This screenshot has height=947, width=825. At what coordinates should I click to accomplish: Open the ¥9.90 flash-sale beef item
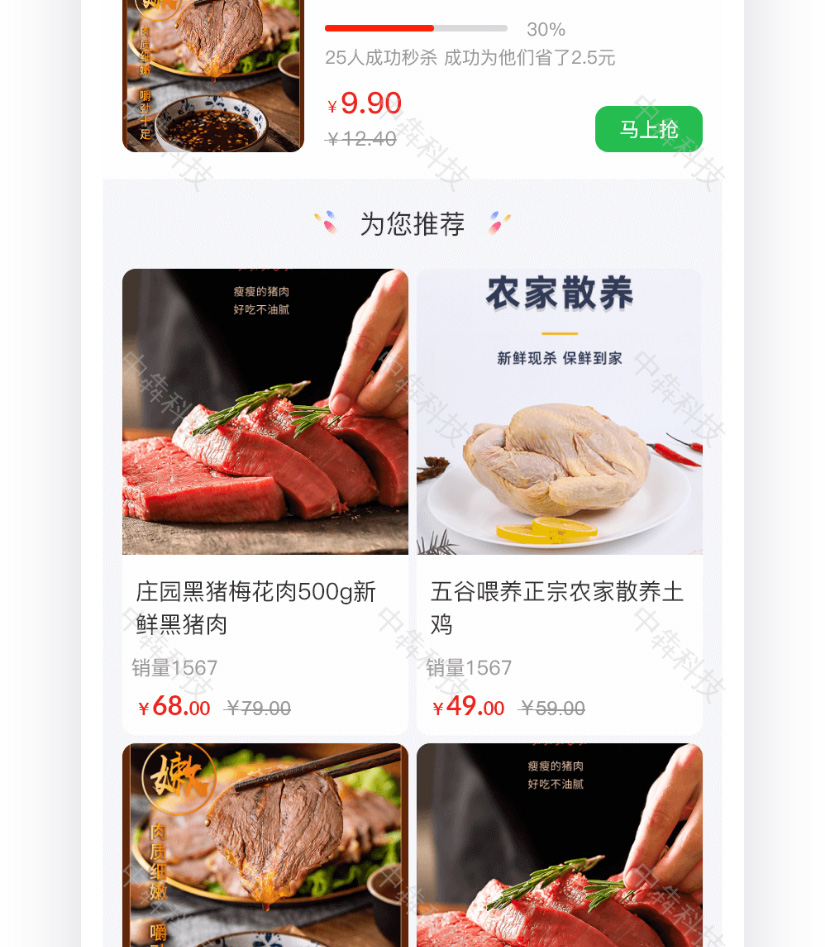[212, 75]
